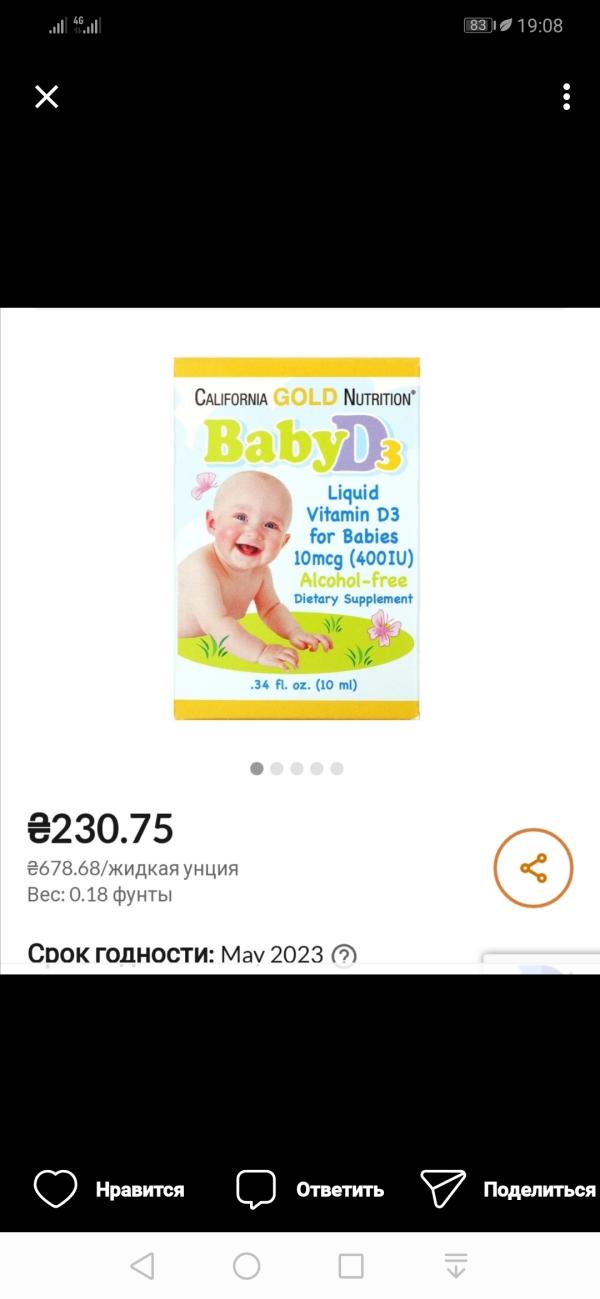This screenshot has height=1299, width=600.
Task: Go back using the system back button
Action: 142,1267
